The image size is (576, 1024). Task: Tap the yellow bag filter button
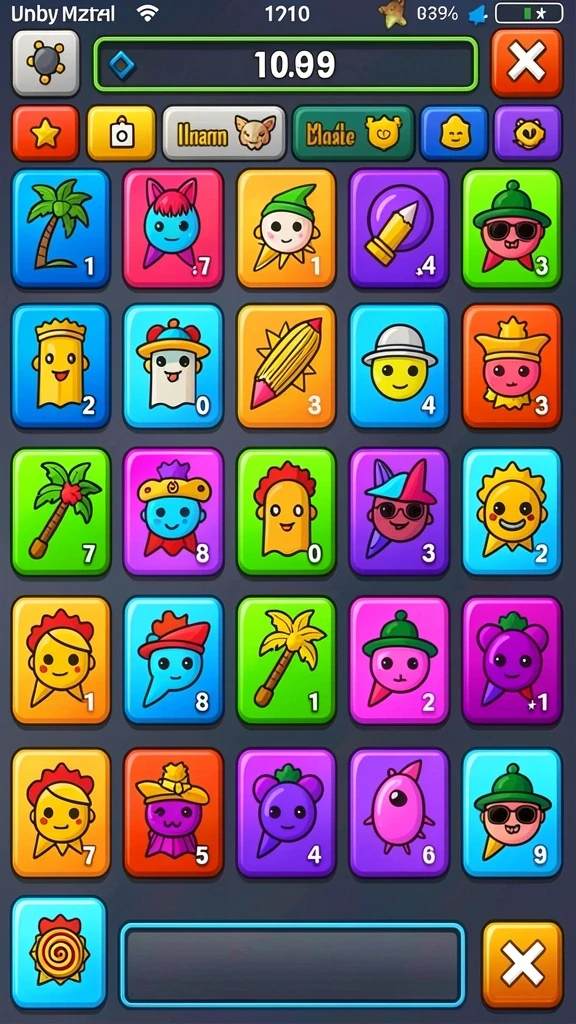click(121, 133)
